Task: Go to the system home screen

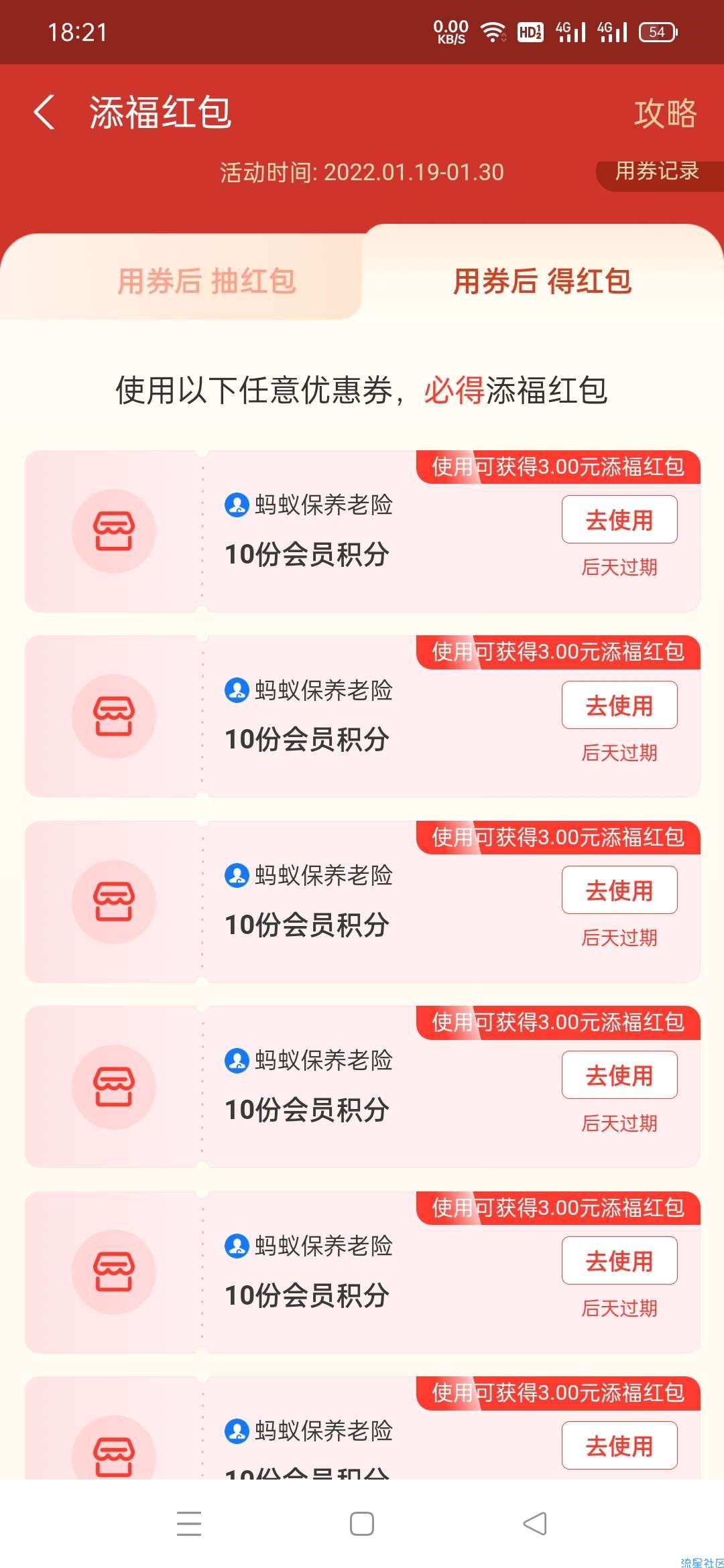Action: click(x=362, y=1523)
